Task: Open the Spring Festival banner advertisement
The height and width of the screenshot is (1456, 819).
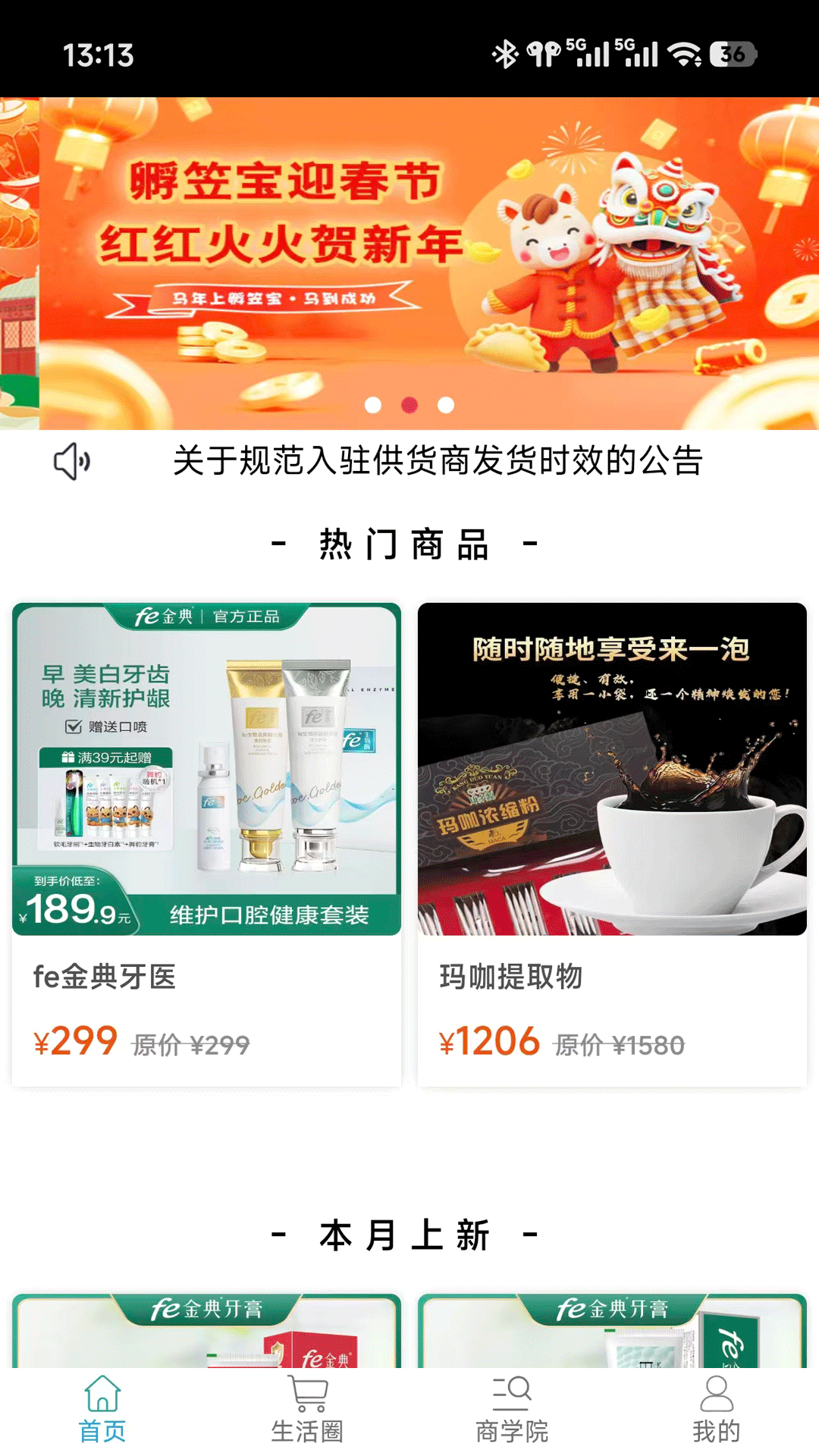Action: pyautogui.click(x=409, y=250)
